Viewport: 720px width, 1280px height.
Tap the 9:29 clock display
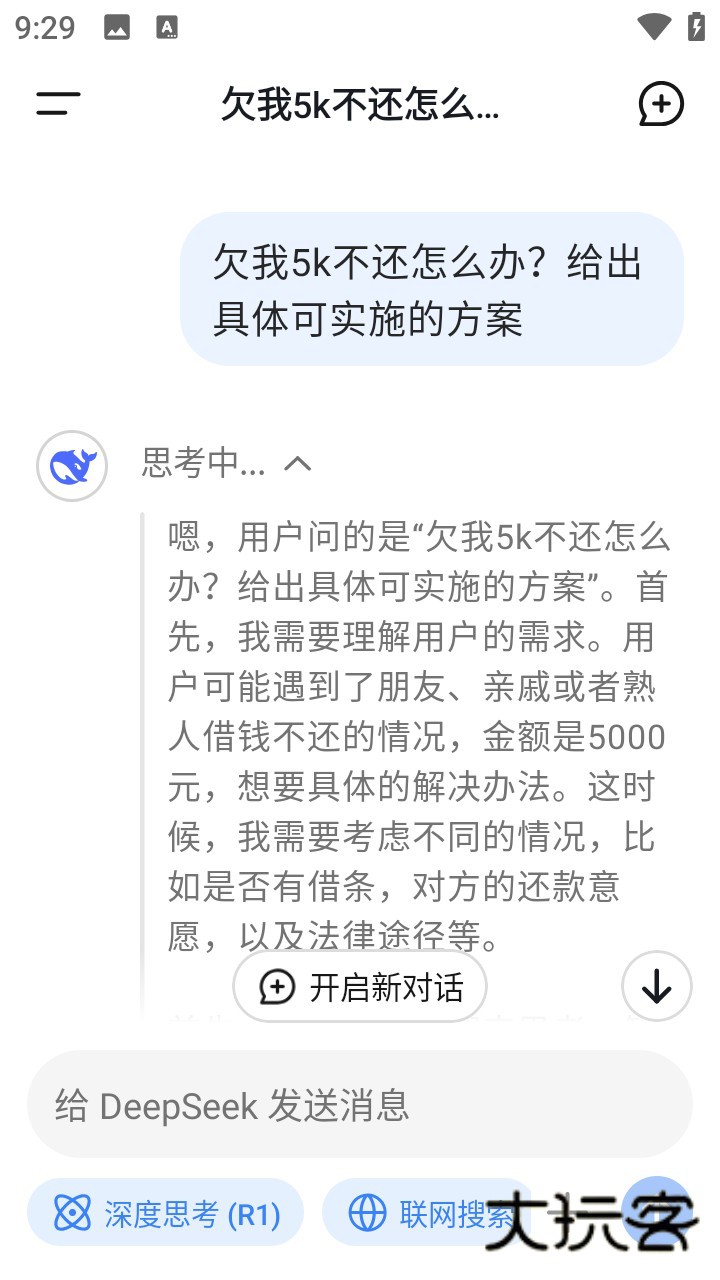pyautogui.click(x=45, y=27)
